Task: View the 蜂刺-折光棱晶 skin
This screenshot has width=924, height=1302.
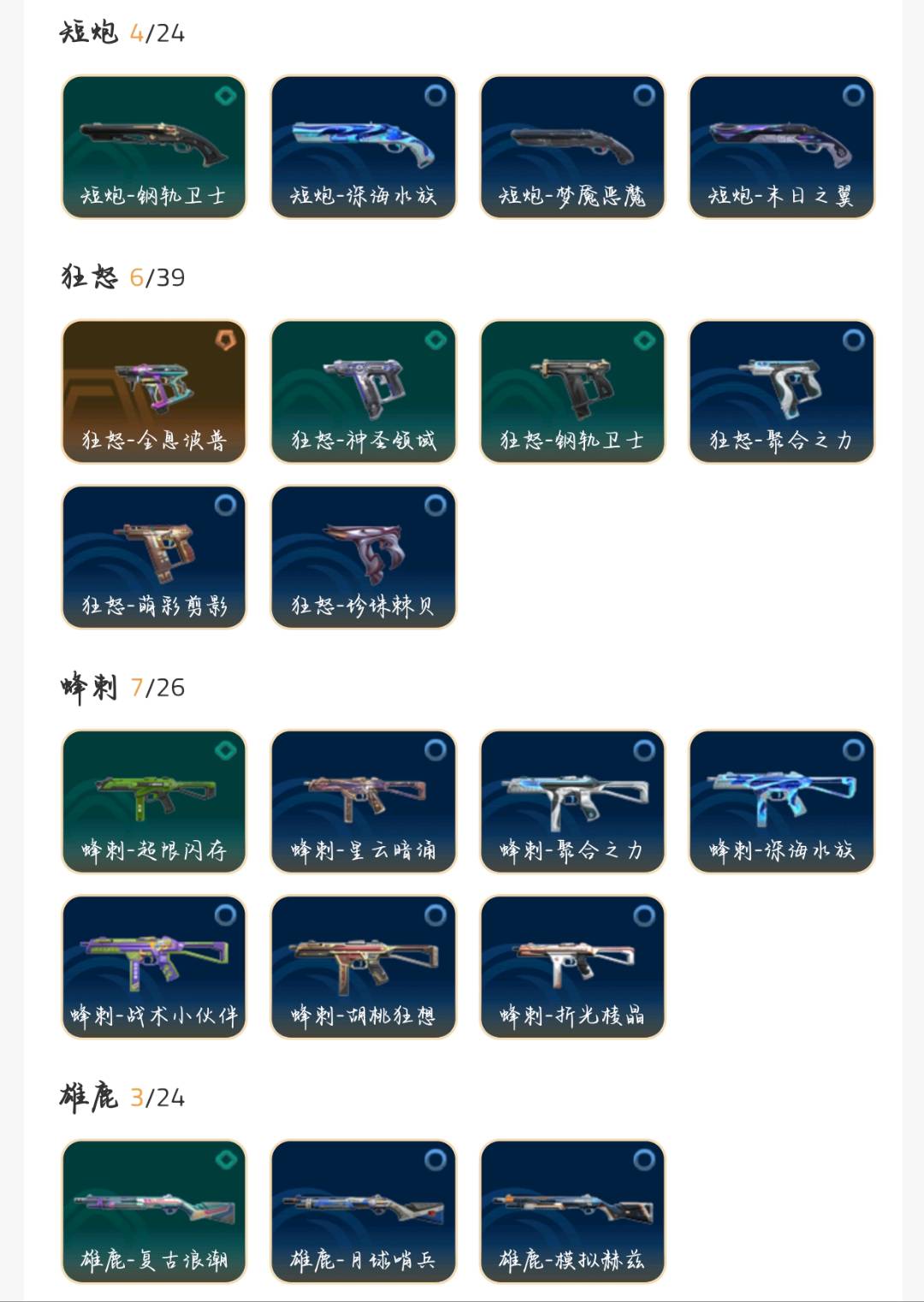Action: (572, 967)
